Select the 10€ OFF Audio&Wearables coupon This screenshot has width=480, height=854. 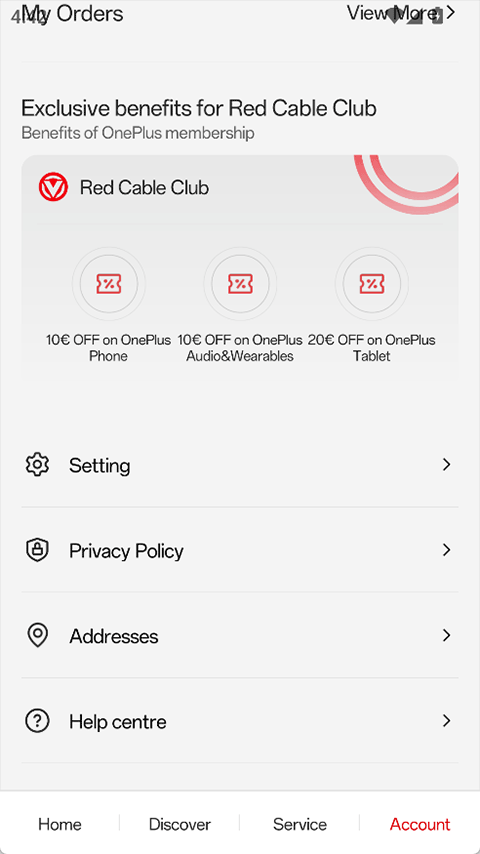pos(240,306)
